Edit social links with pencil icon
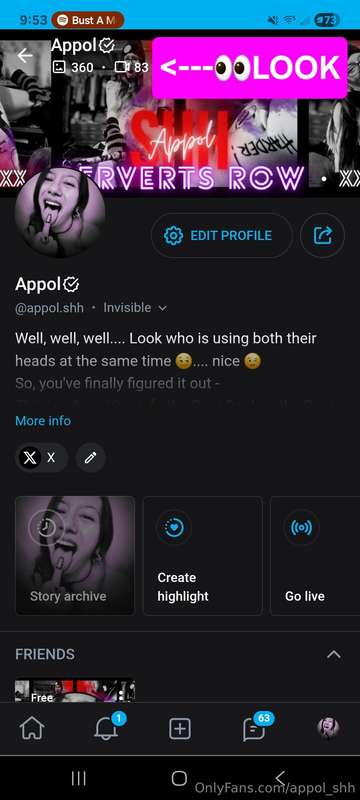The width and height of the screenshot is (360, 800). pos(91,458)
